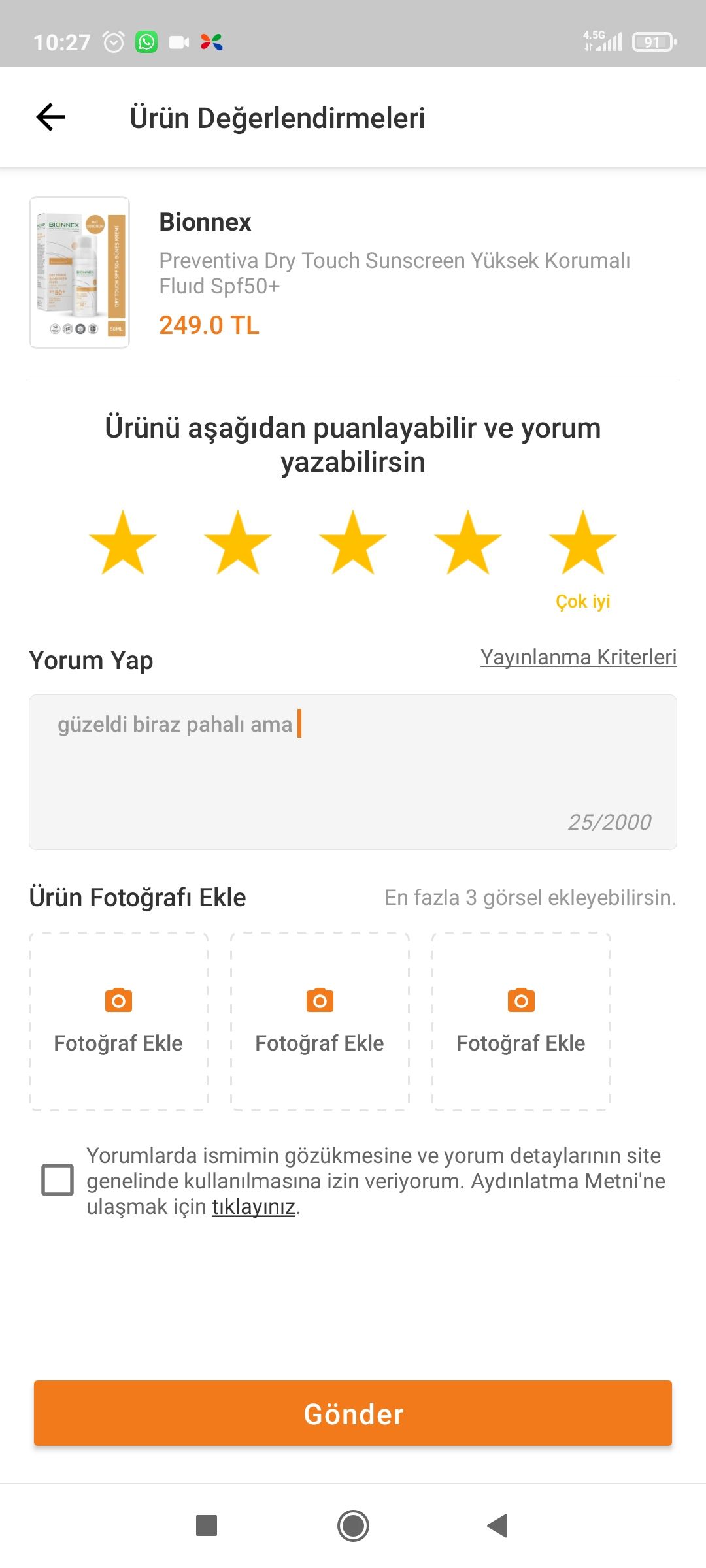Check the name visibility consent checkbox
Viewport: 706px width, 1568px height.
tap(58, 1180)
